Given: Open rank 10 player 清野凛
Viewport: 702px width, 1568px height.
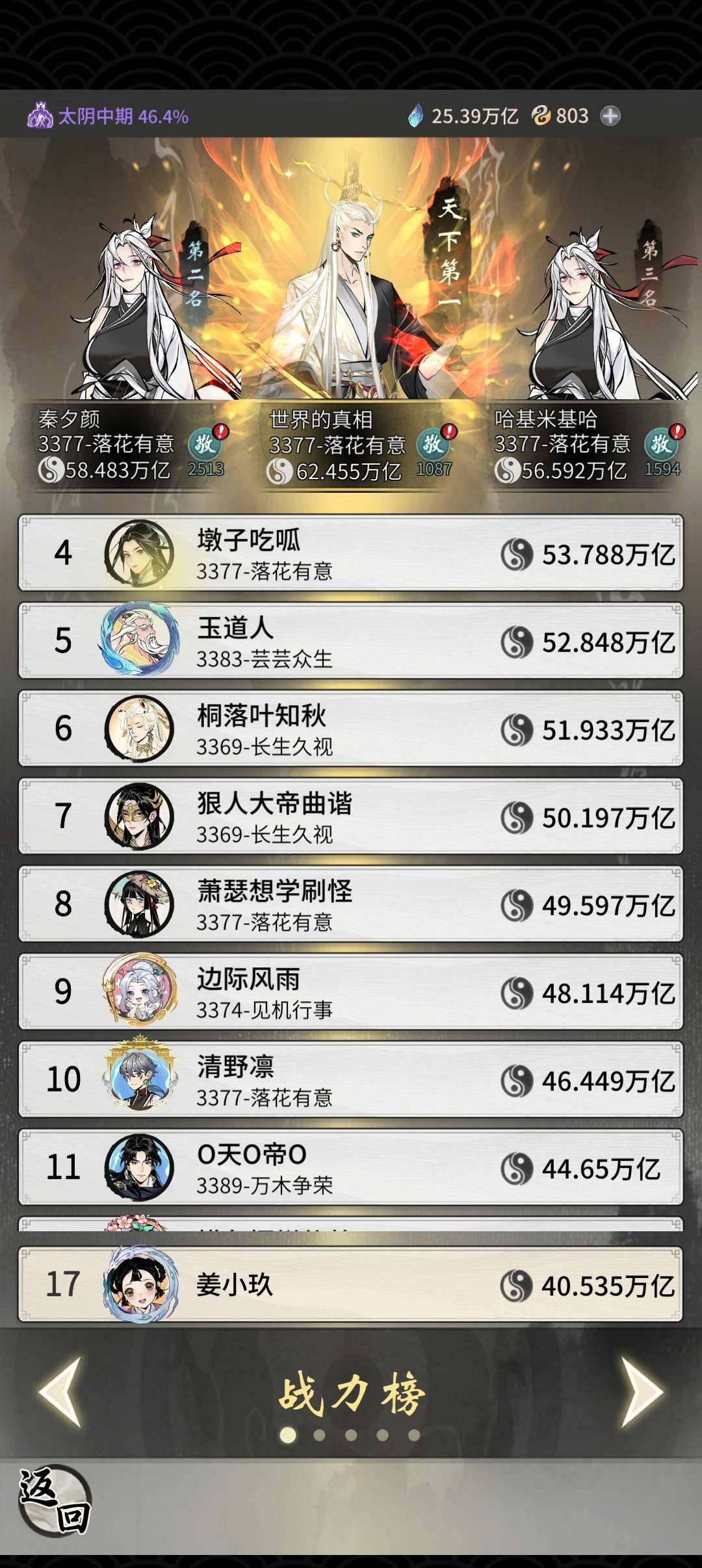Looking at the screenshot, I should 351,1080.
